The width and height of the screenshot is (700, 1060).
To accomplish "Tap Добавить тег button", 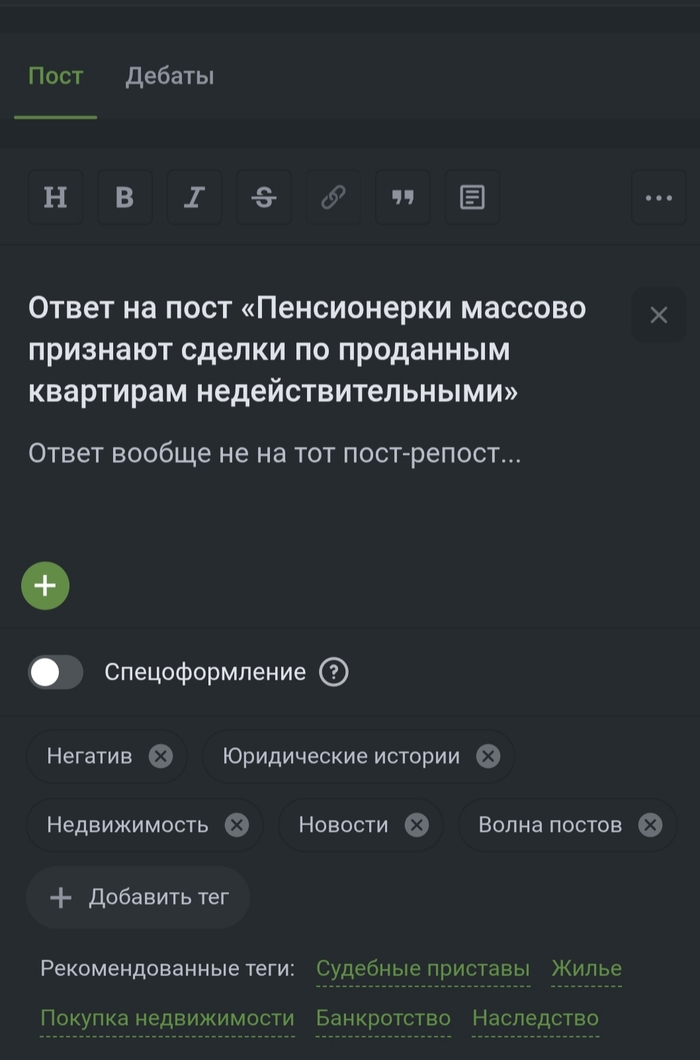I will (138, 897).
